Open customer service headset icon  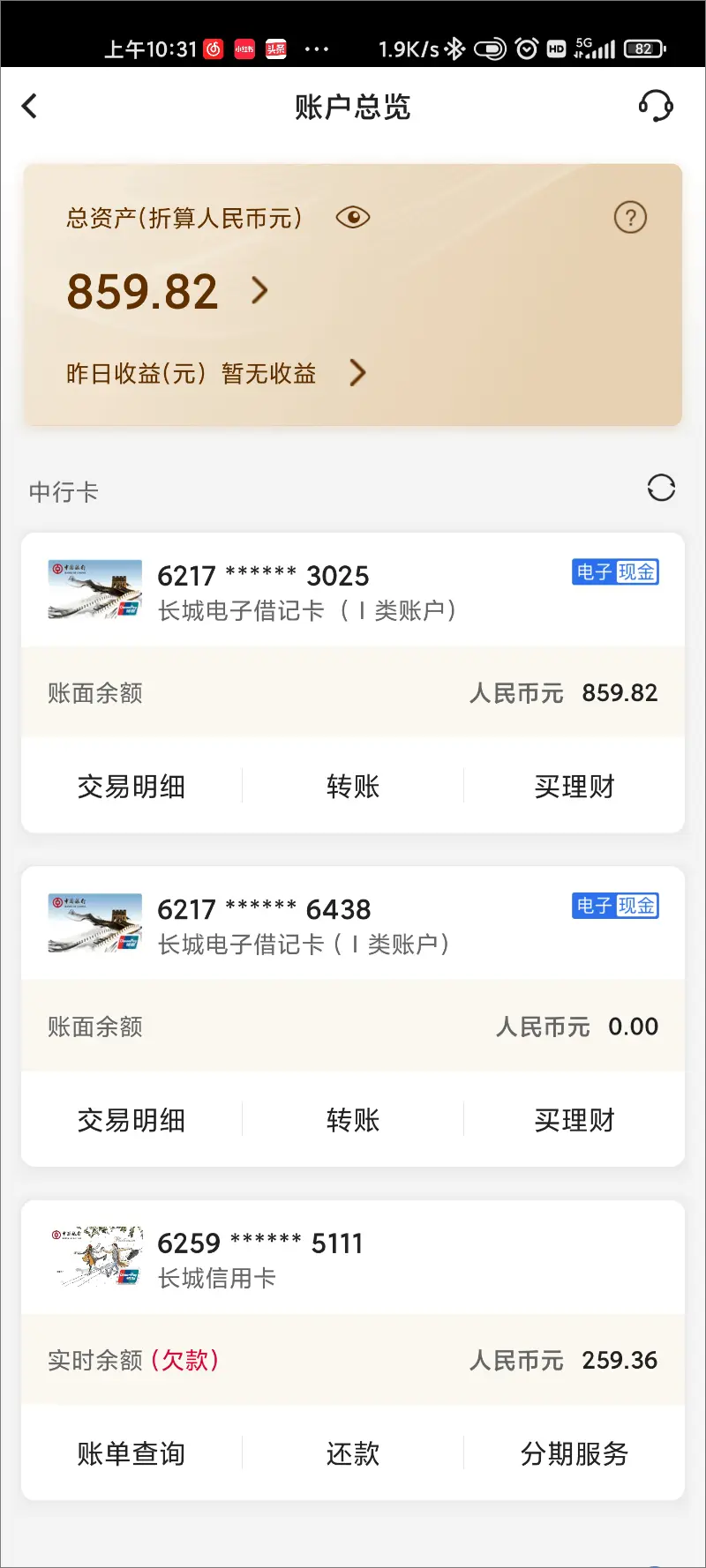[x=655, y=107]
